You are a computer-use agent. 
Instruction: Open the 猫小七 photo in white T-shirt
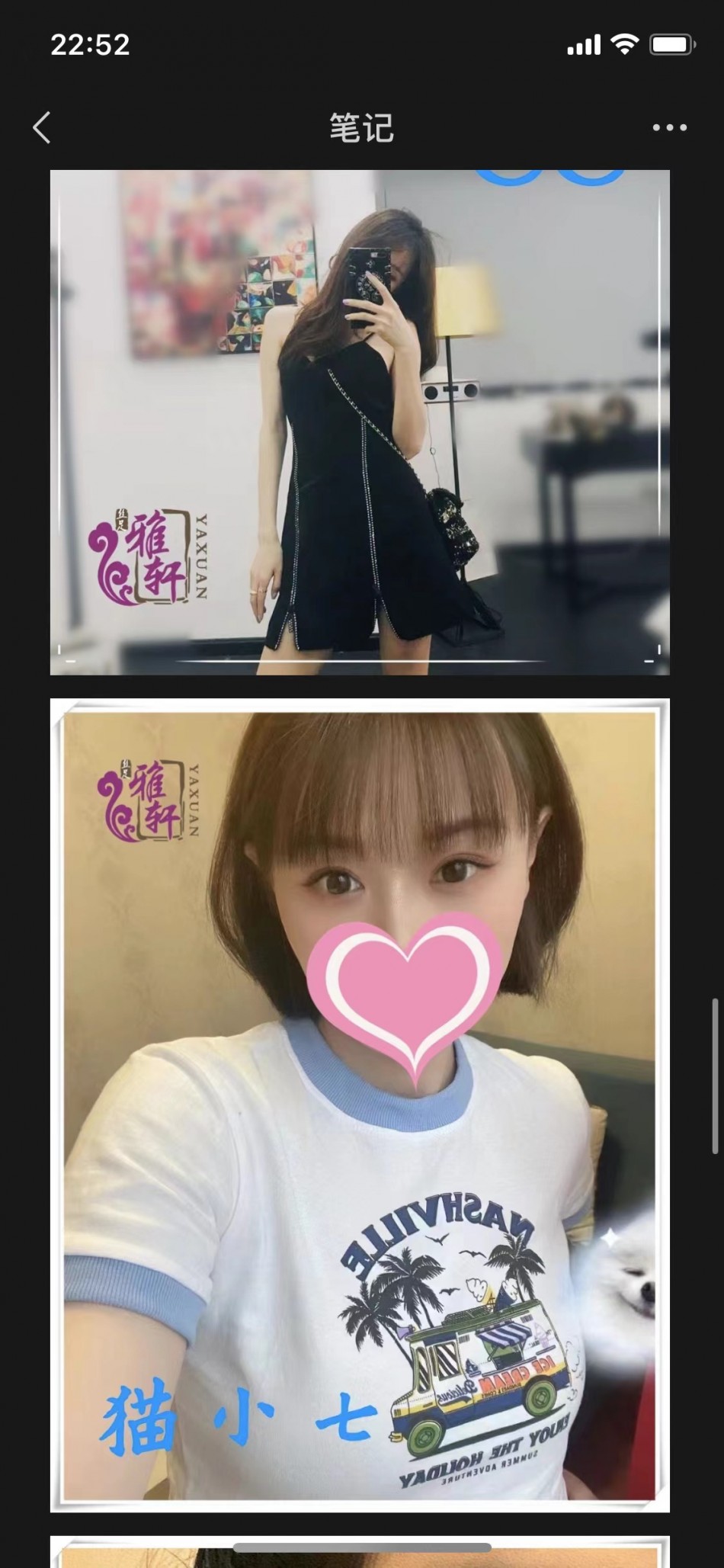point(360,1105)
